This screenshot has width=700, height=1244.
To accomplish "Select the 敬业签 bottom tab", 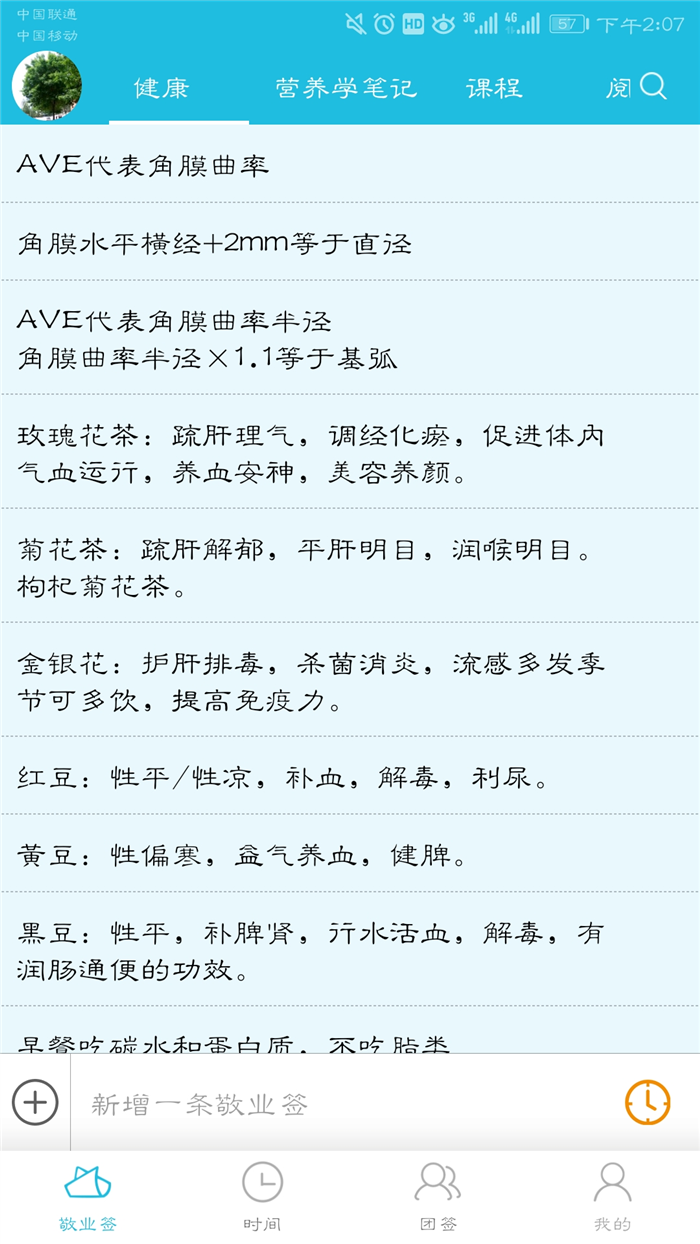I will pyautogui.click(x=88, y=1196).
